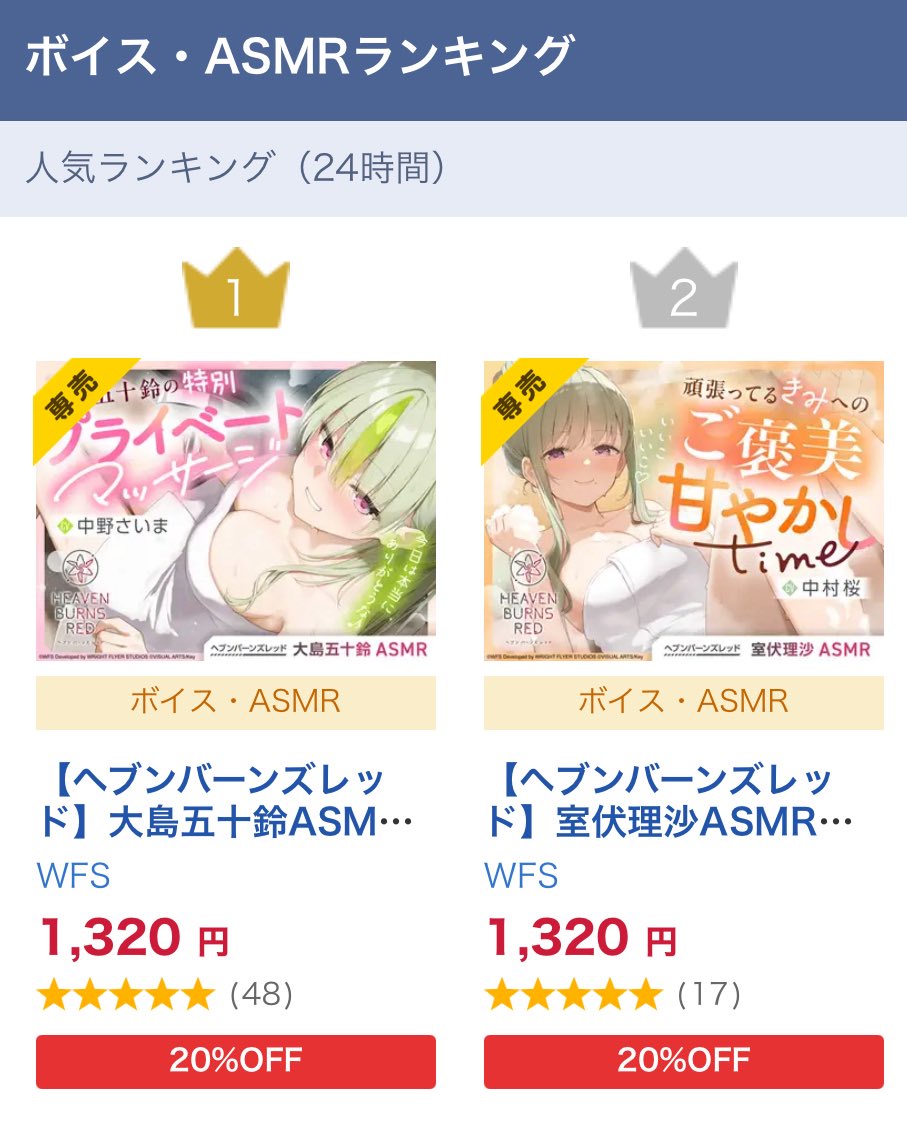This screenshot has width=907, height=1121.
Task: Visit WFS circle under the 大島五十鈴 product
Action: [x=73, y=877]
